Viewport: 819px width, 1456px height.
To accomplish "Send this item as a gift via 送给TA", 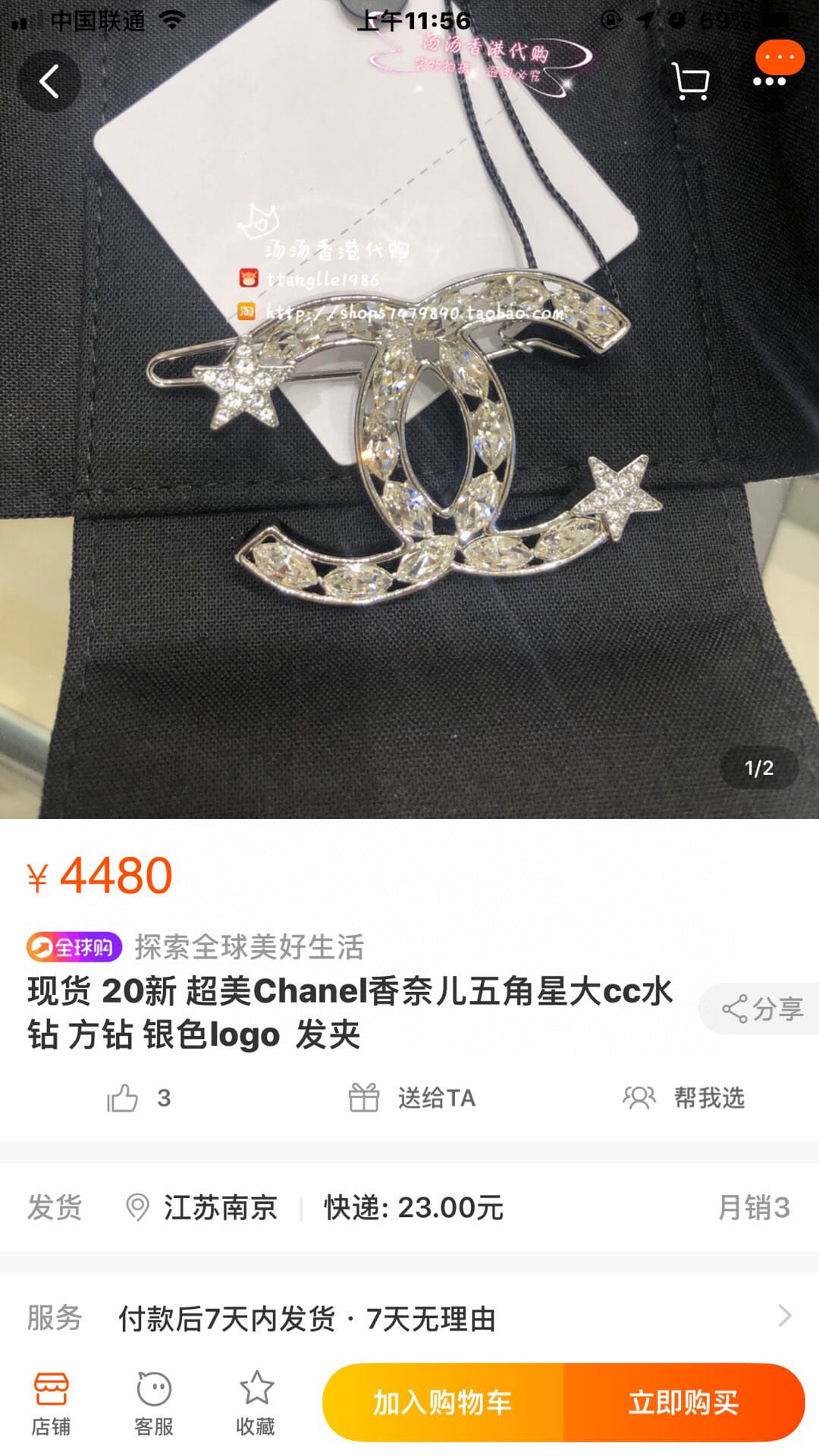I will tap(412, 1098).
